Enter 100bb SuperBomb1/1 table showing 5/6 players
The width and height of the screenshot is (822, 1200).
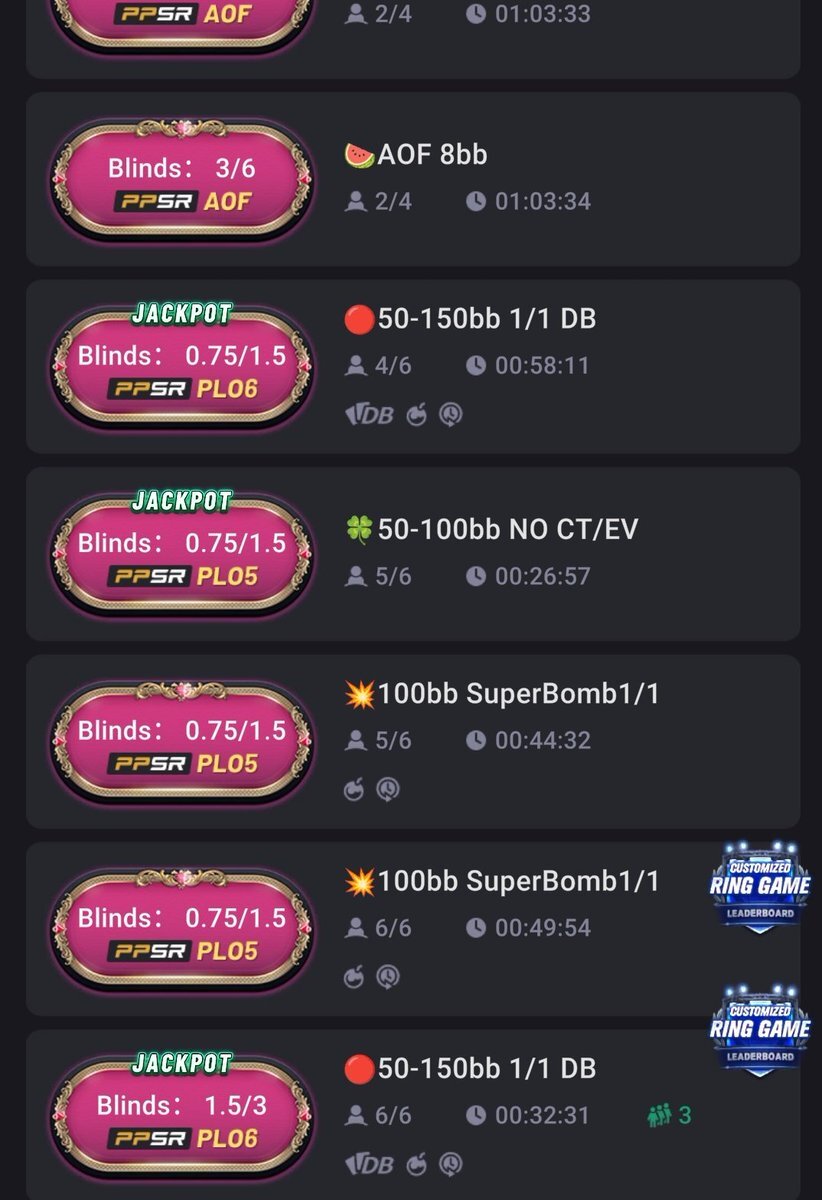(x=412, y=741)
